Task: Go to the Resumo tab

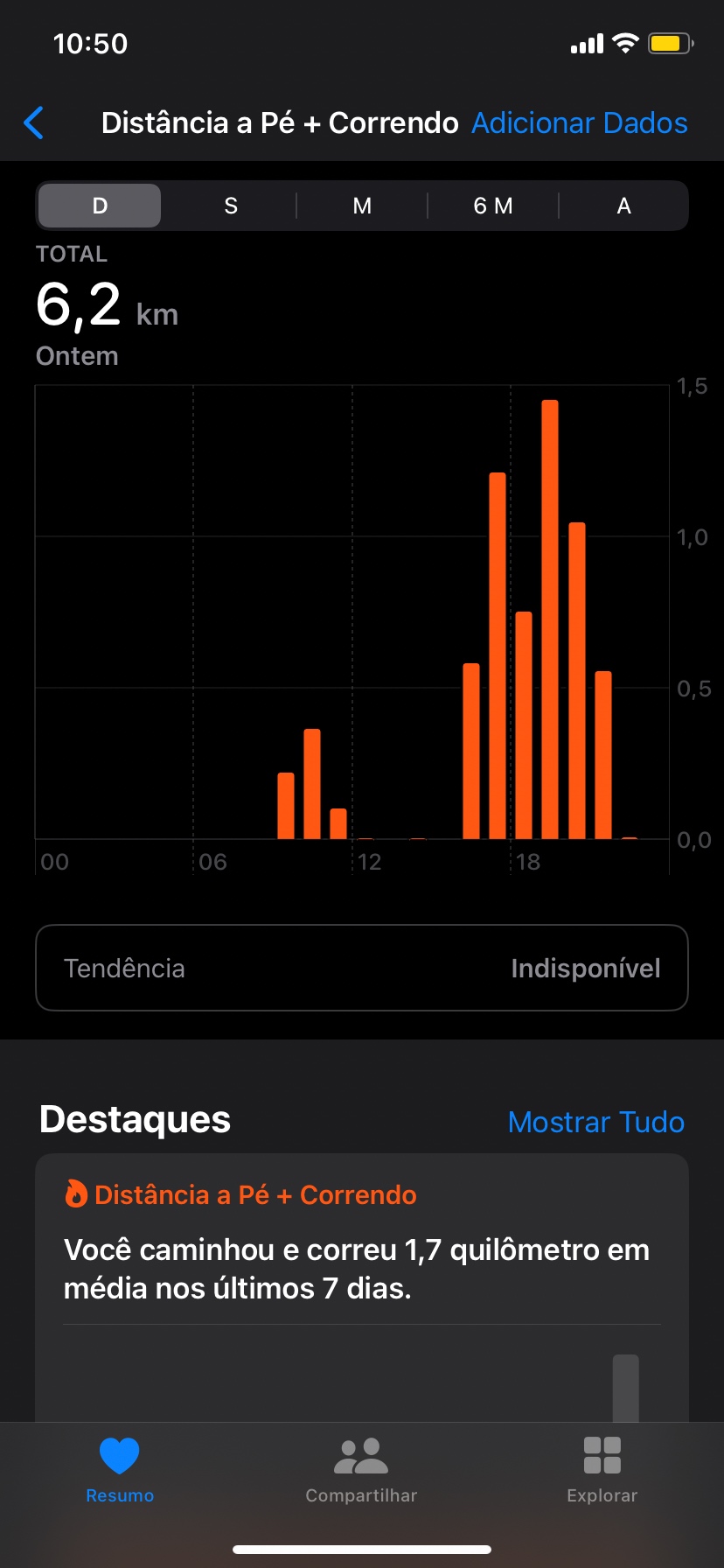Action: tap(120, 1470)
